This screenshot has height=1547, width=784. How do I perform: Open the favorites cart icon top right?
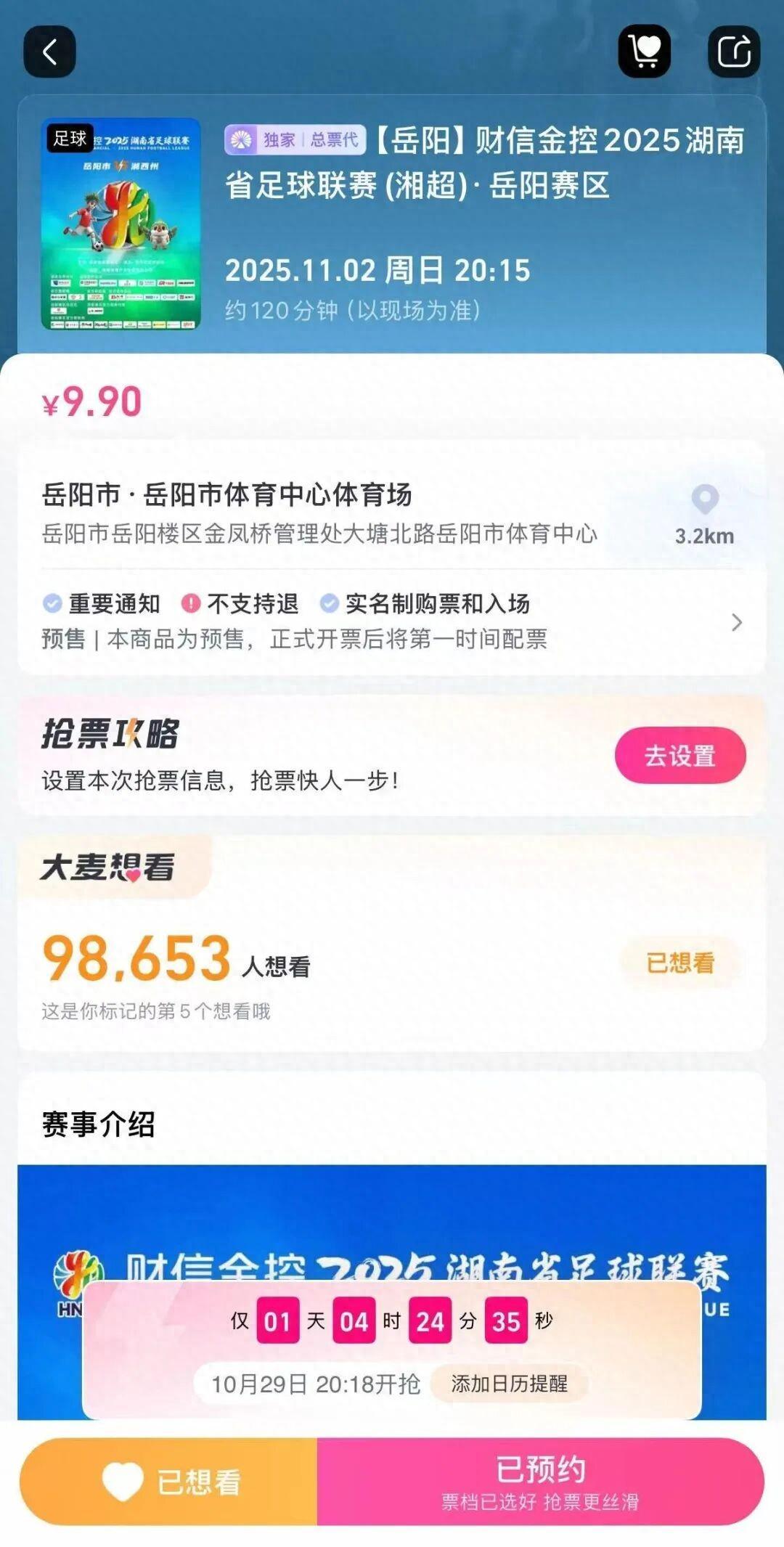pyautogui.click(x=642, y=52)
